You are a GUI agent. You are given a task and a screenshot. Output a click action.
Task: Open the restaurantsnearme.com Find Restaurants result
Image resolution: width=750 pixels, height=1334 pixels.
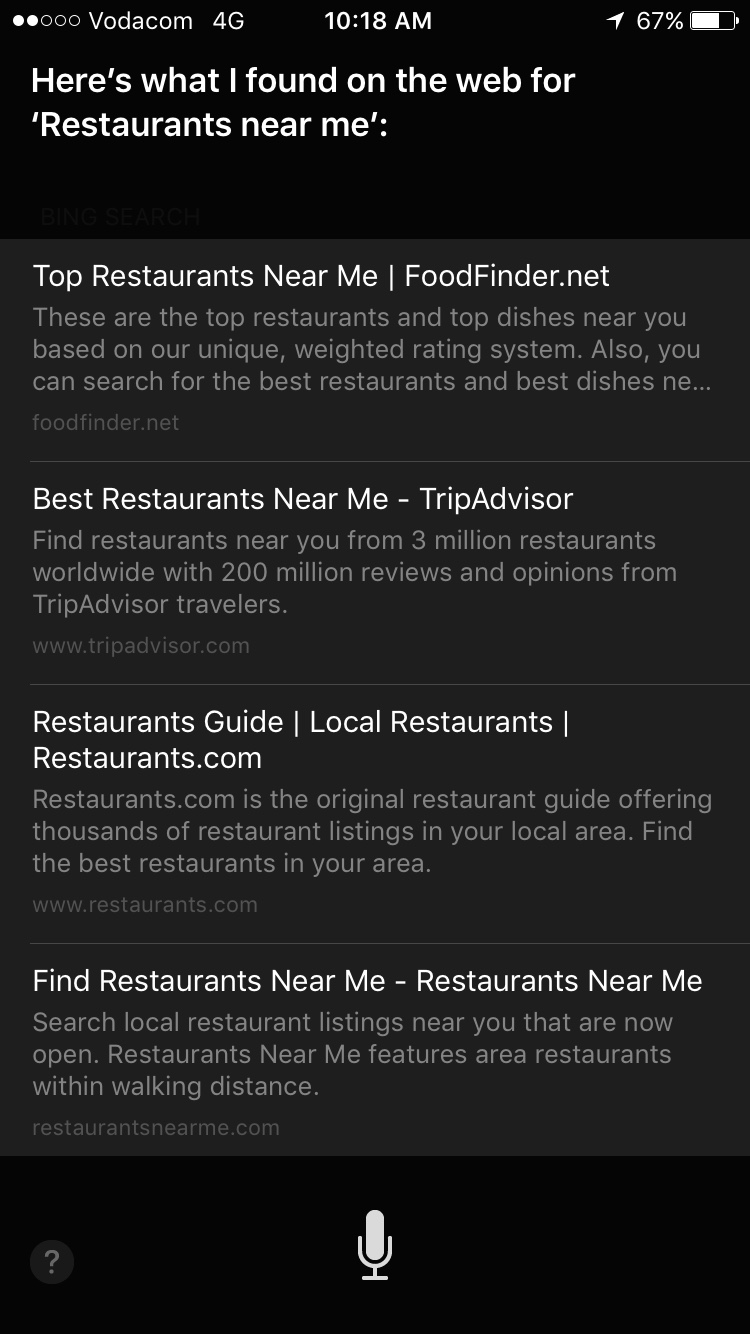(367, 981)
